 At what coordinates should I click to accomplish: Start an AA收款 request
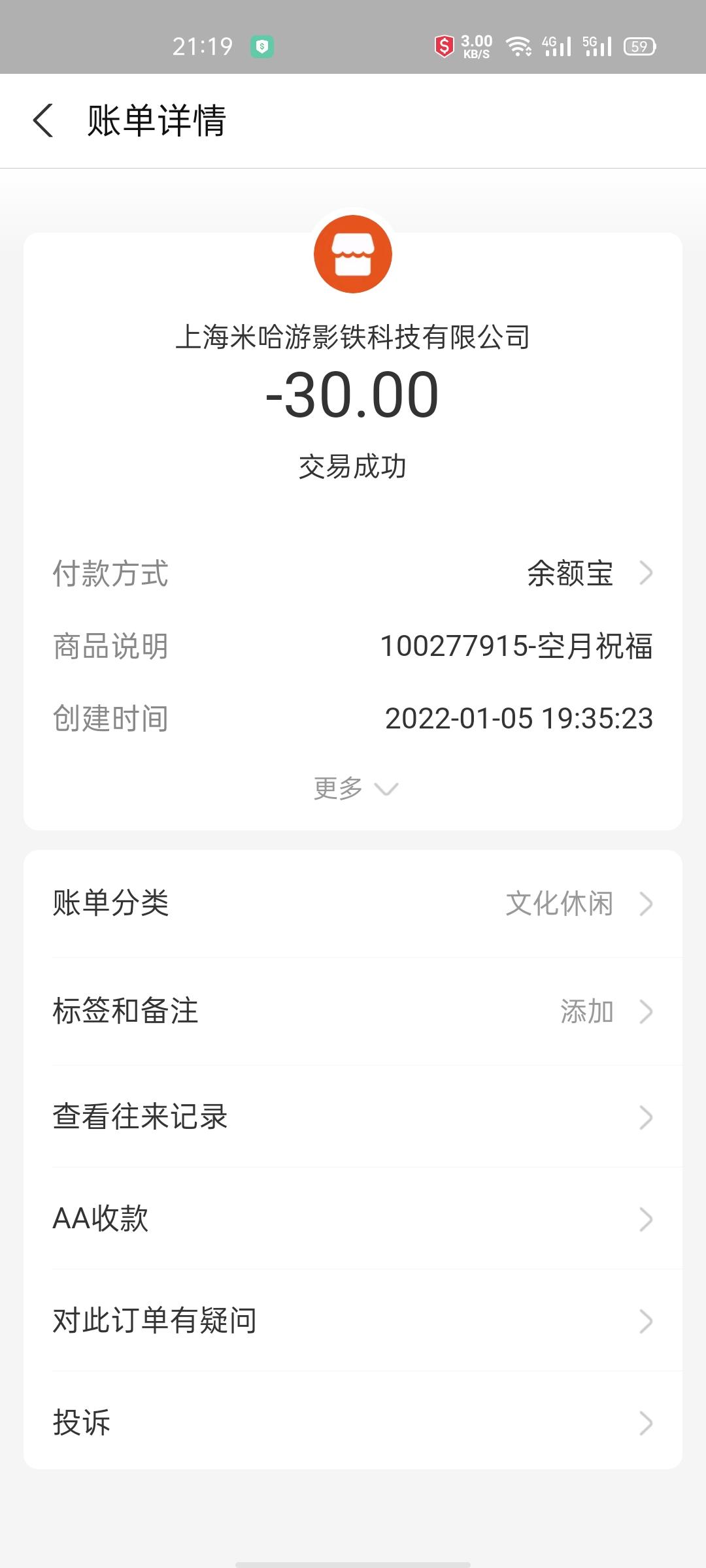[353, 1218]
